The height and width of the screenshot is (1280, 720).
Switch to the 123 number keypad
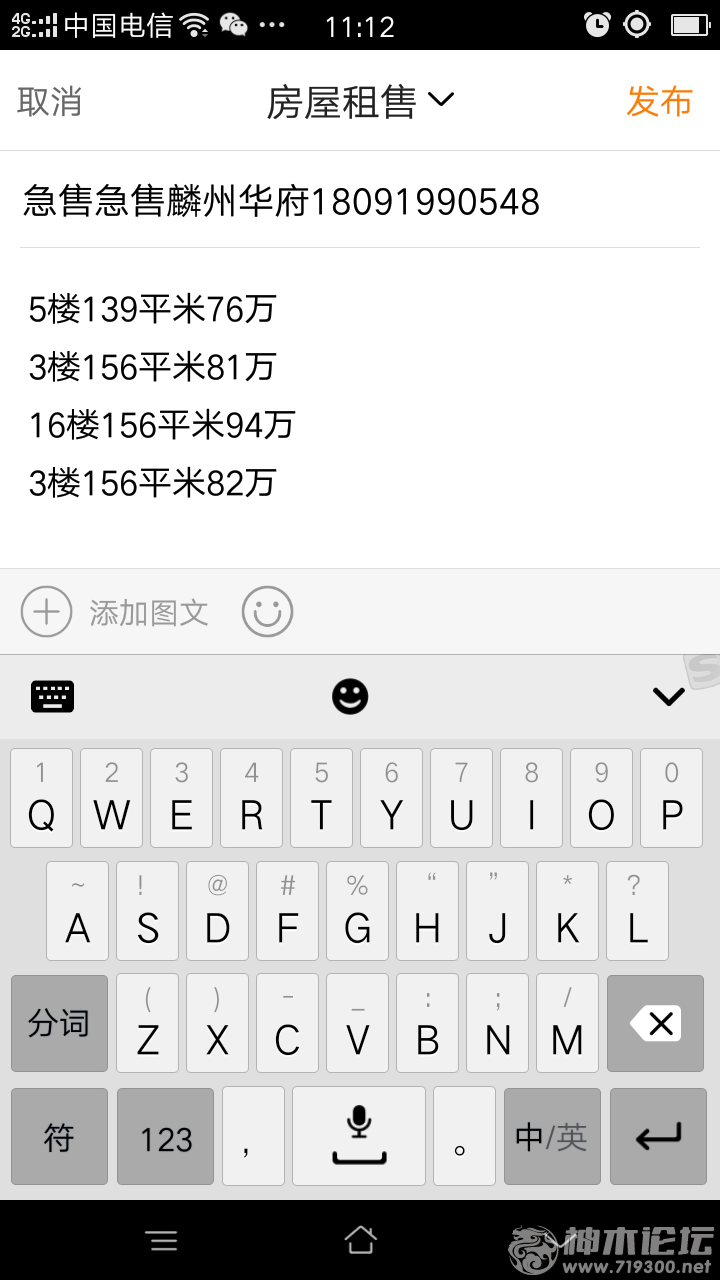click(x=165, y=1137)
